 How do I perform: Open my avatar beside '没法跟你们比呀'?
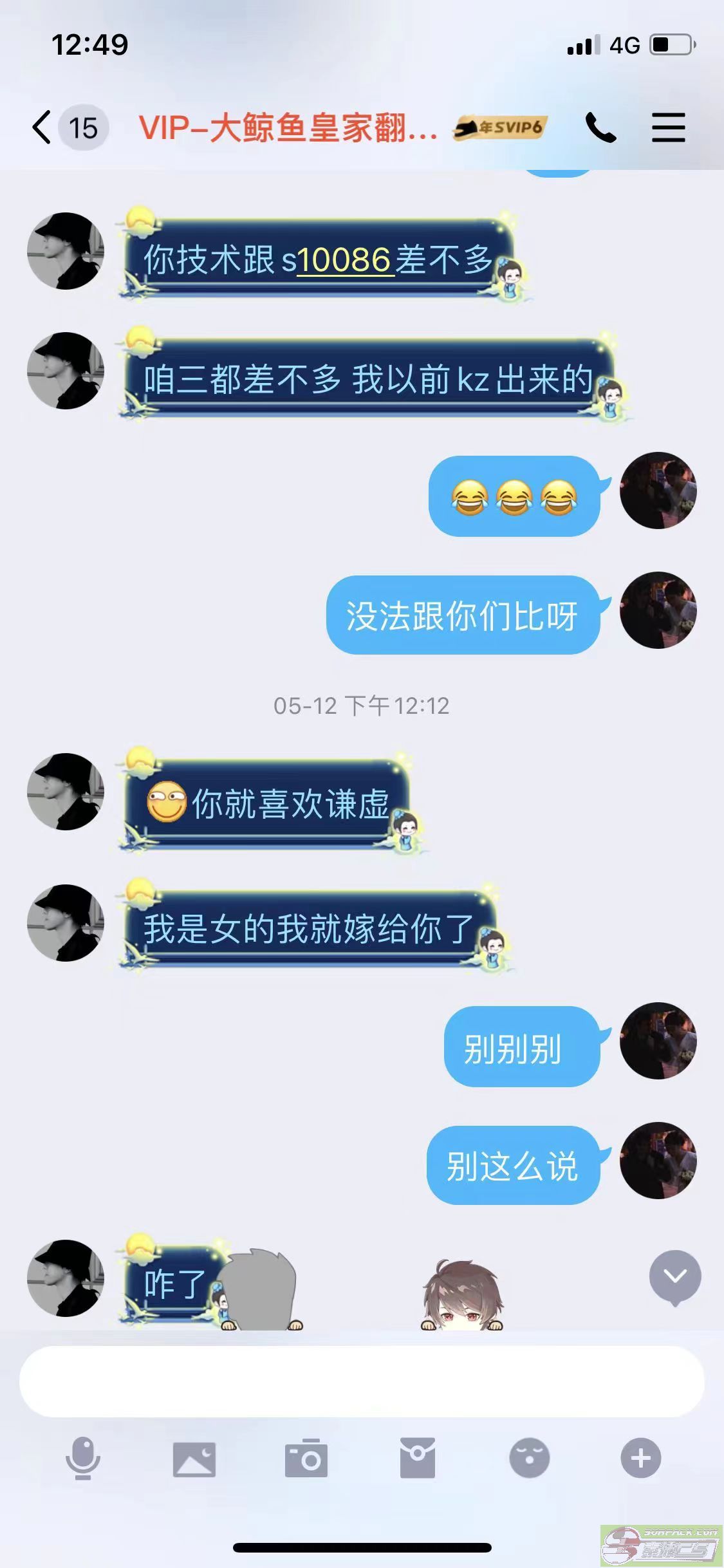pyautogui.click(x=658, y=610)
